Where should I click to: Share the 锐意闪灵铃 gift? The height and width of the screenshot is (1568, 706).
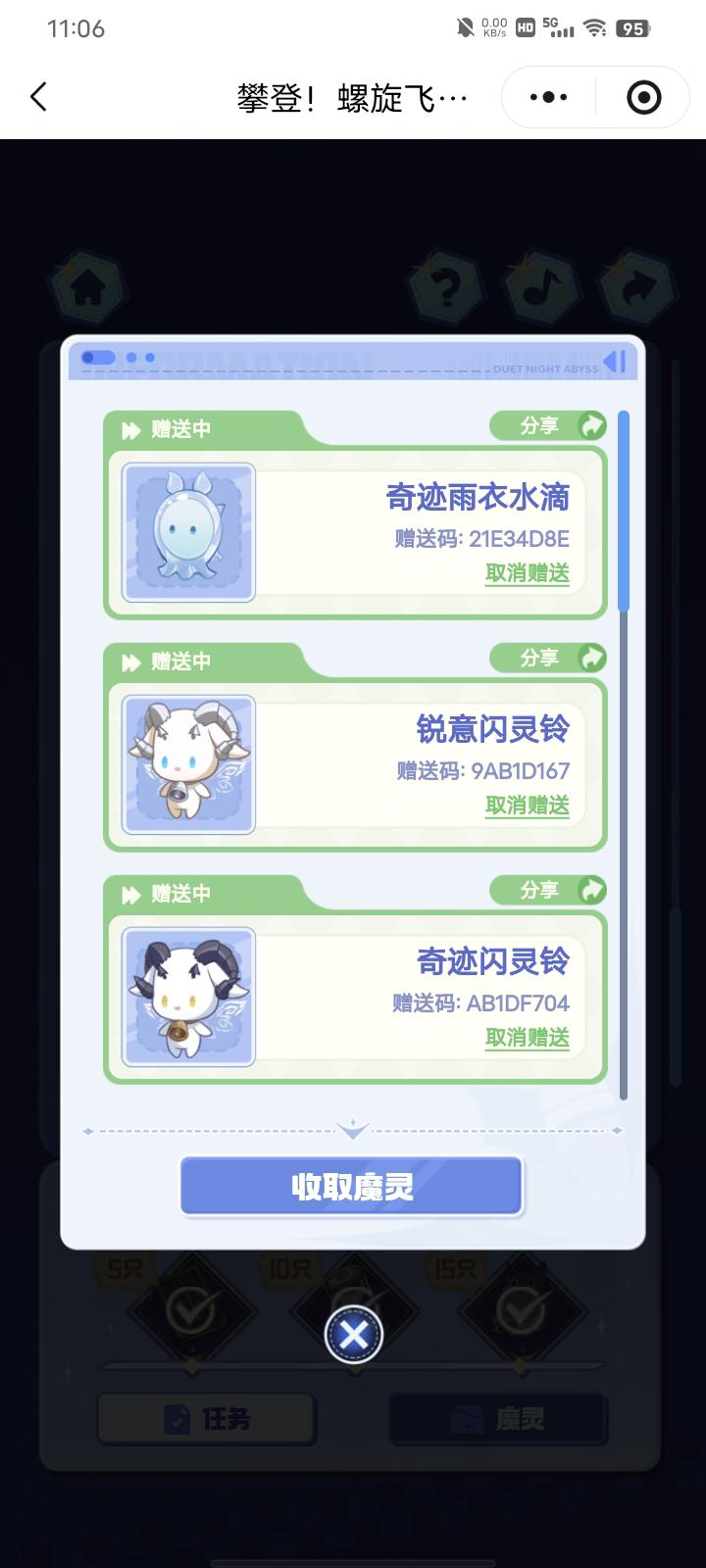pyautogui.click(x=549, y=658)
